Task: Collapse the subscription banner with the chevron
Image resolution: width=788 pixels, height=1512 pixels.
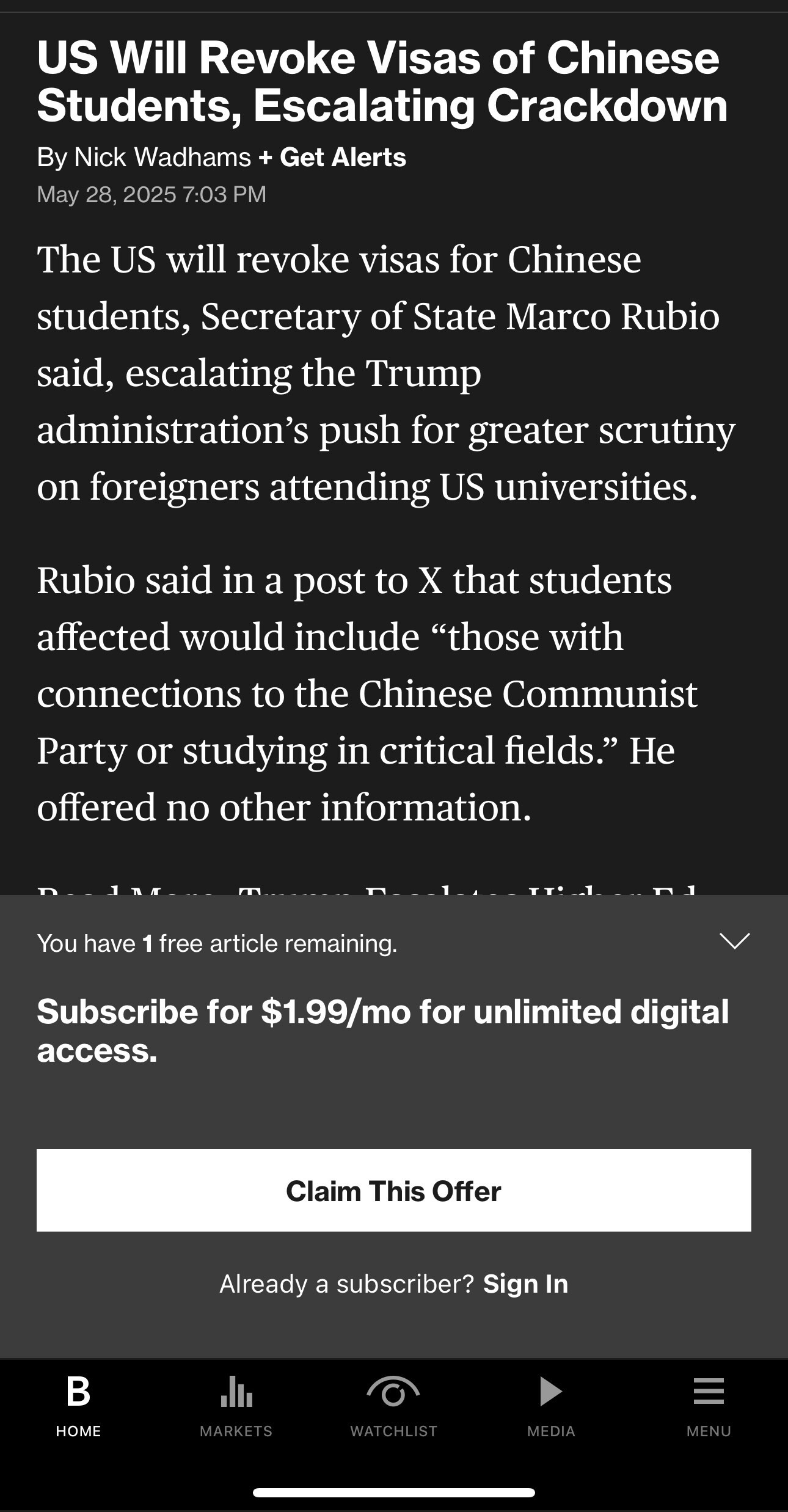Action: pyautogui.click(x=734, y=941)
